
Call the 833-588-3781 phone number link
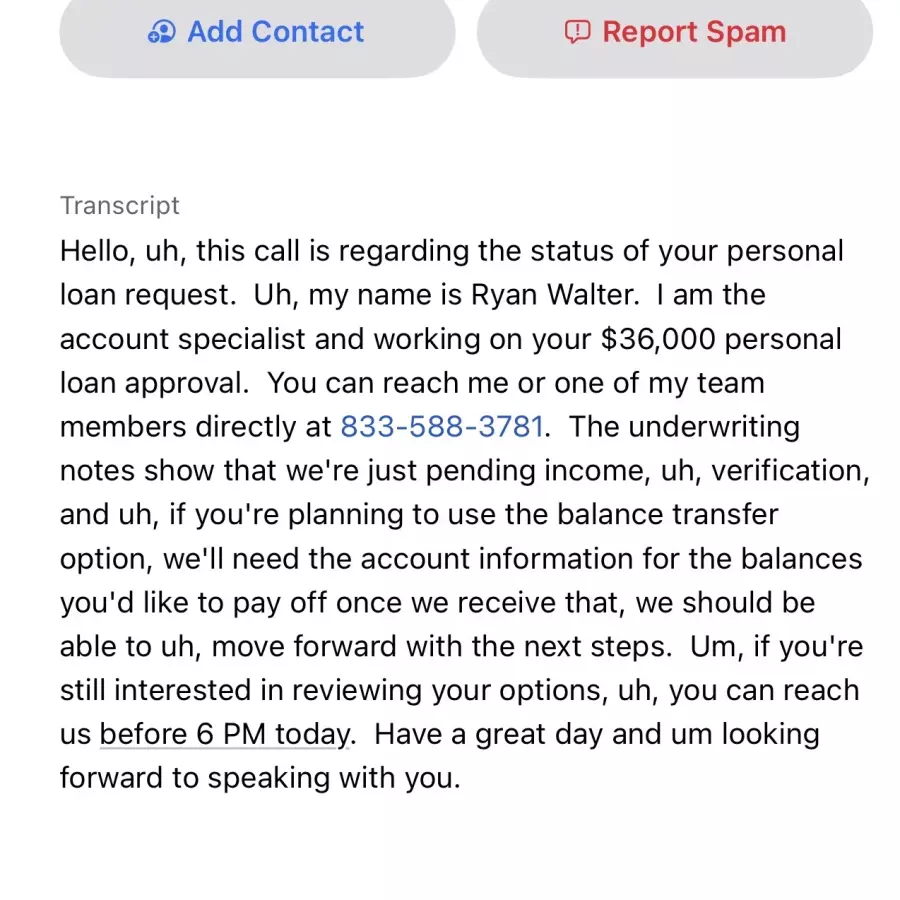(x=442, y=427)
